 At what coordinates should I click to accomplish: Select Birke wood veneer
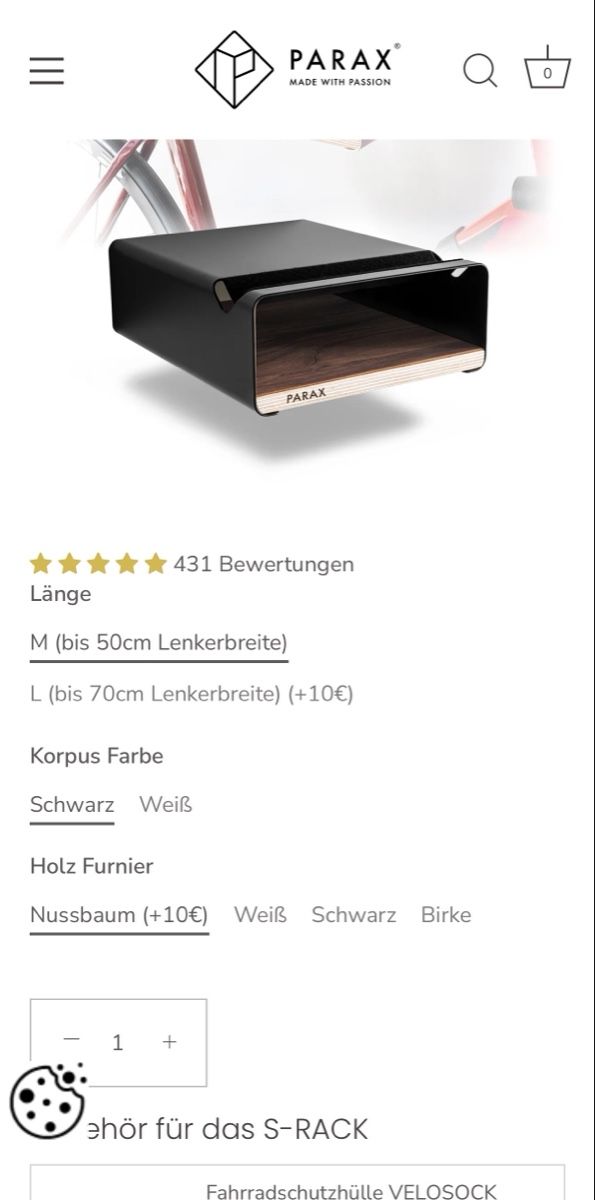coord(446,915)
